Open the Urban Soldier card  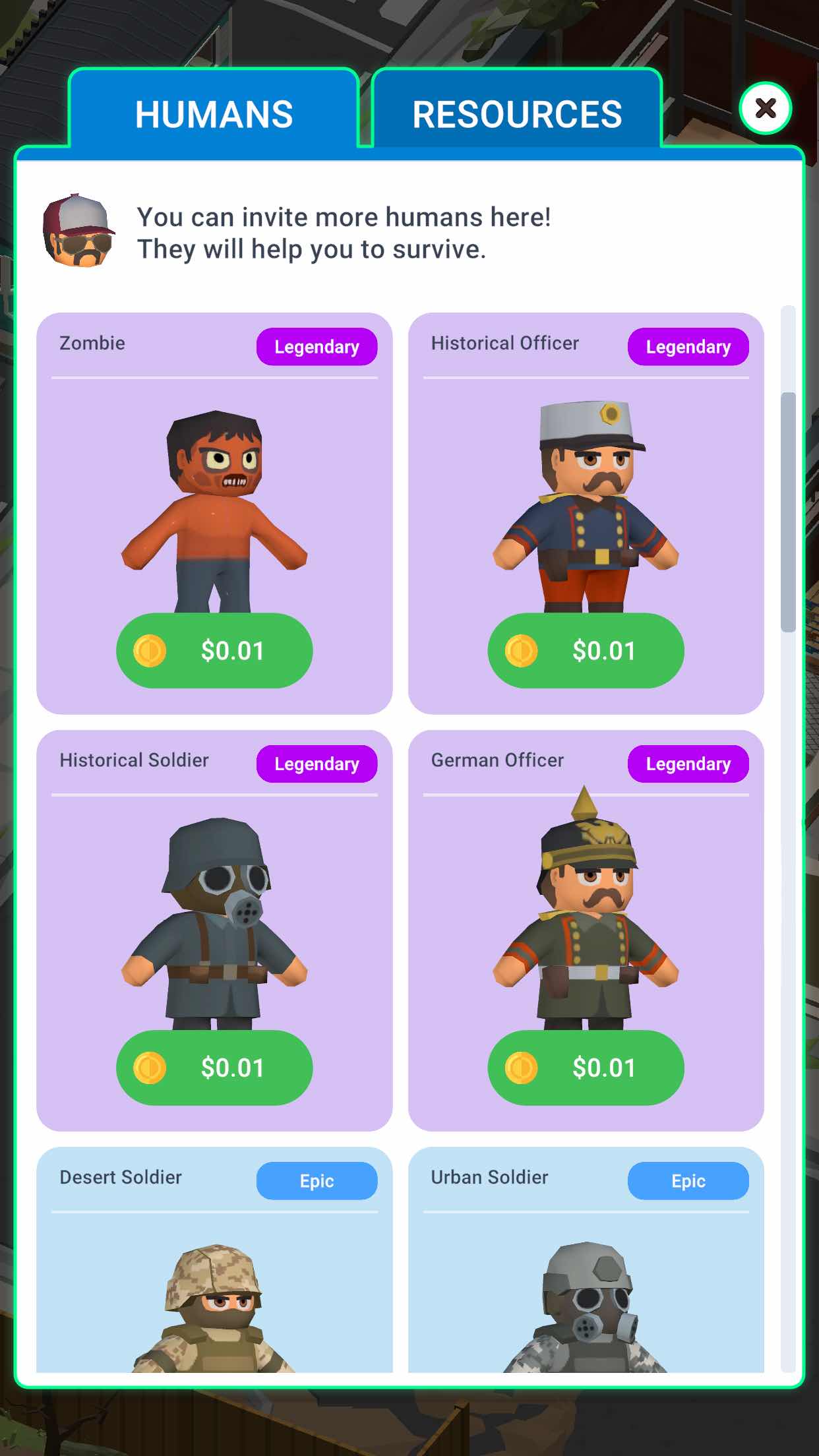pos(586,1259)
